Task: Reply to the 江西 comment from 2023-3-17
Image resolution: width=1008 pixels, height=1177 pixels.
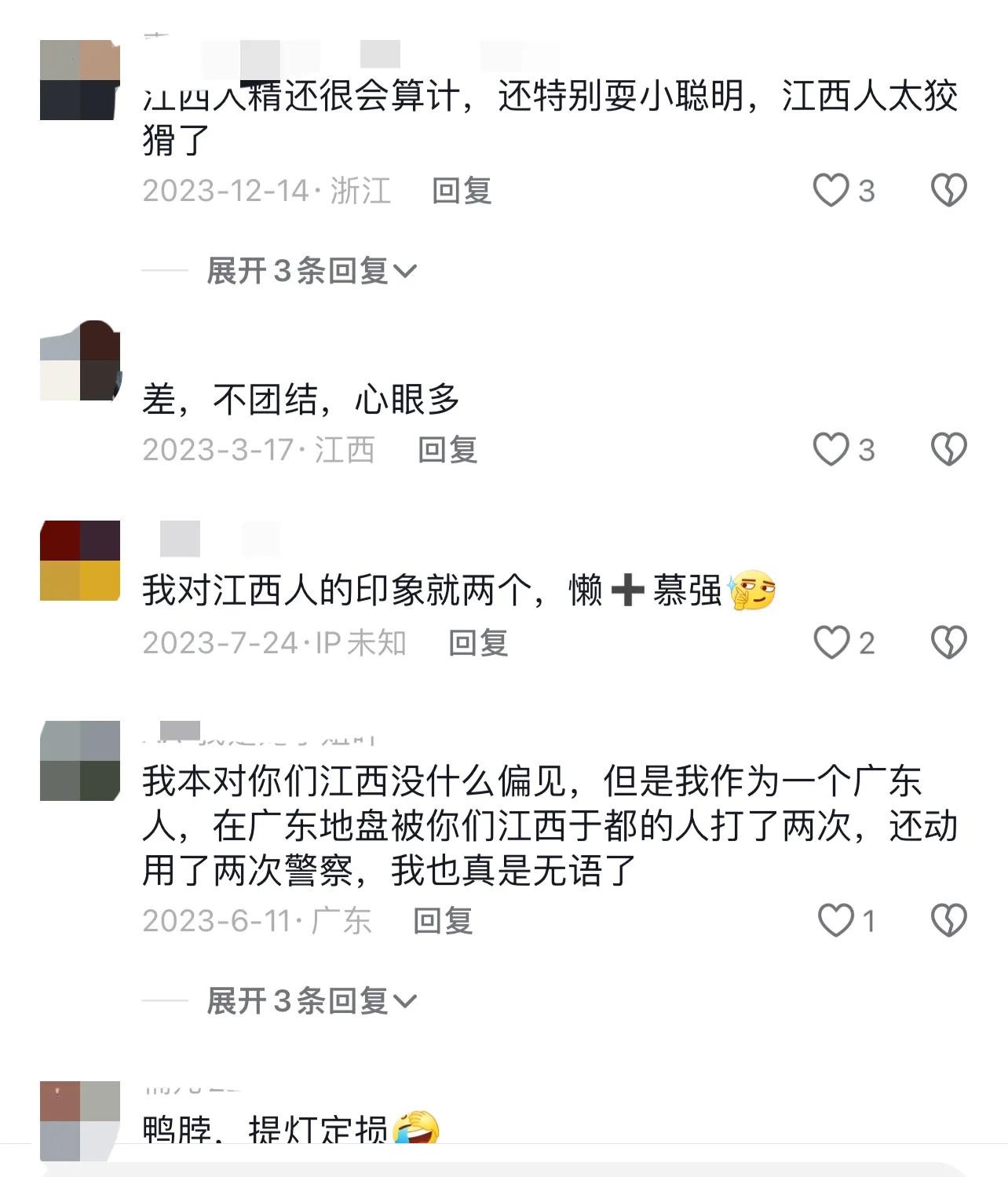Action: 447,450
